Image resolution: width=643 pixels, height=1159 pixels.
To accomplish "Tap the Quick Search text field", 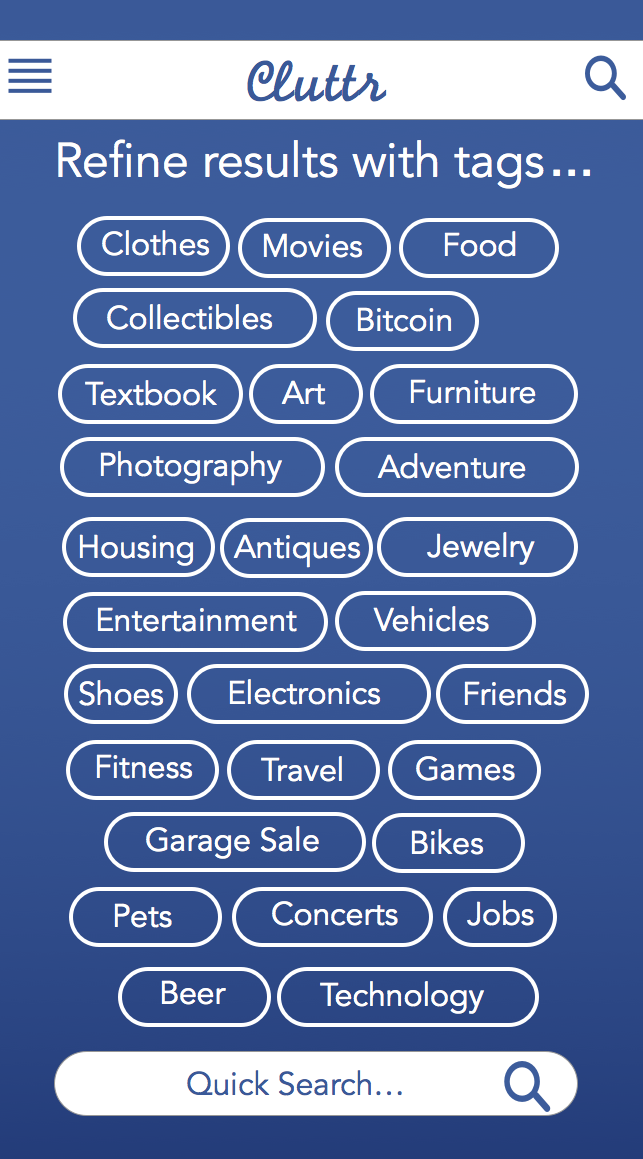I will [x=295, y=1084].
